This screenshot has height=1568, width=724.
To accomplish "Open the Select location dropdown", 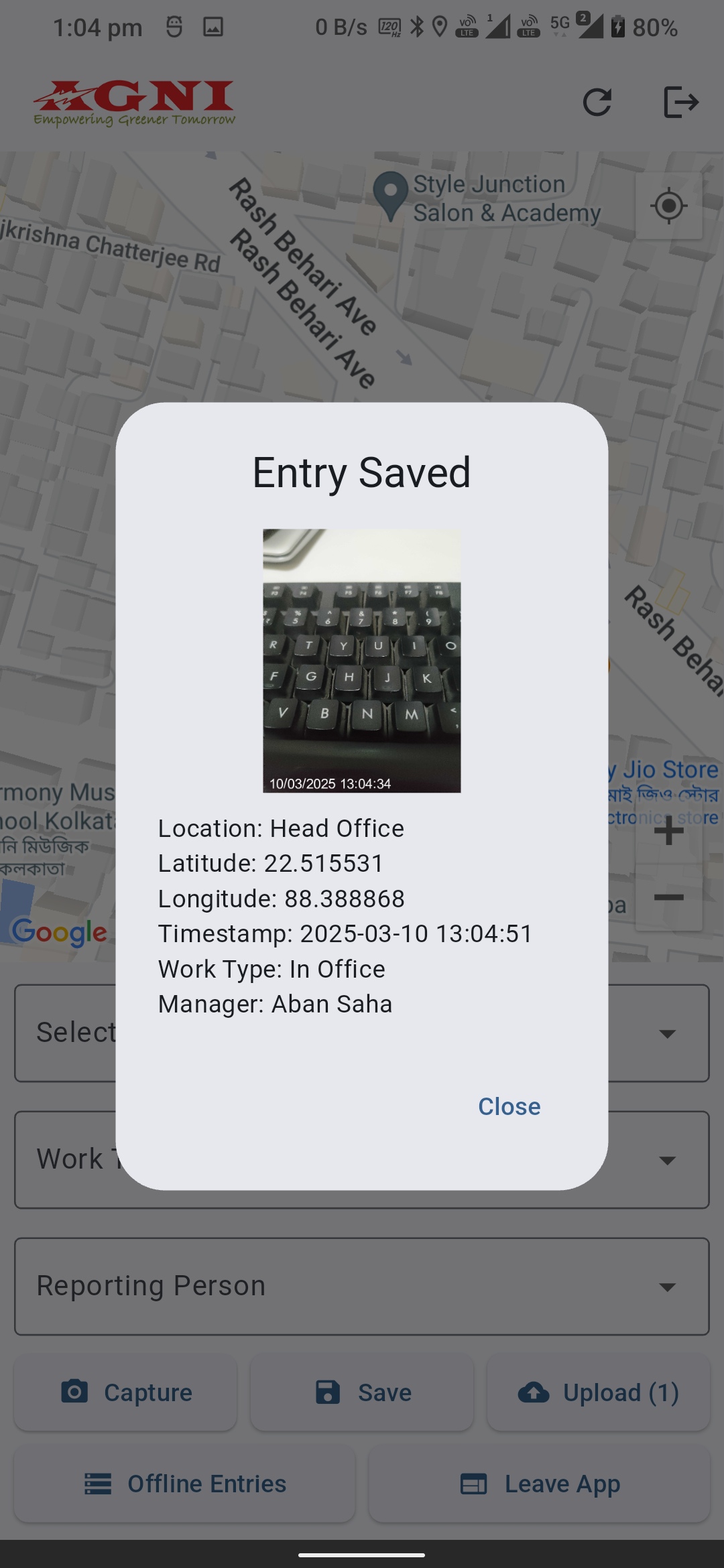I will pos(667,1034).
